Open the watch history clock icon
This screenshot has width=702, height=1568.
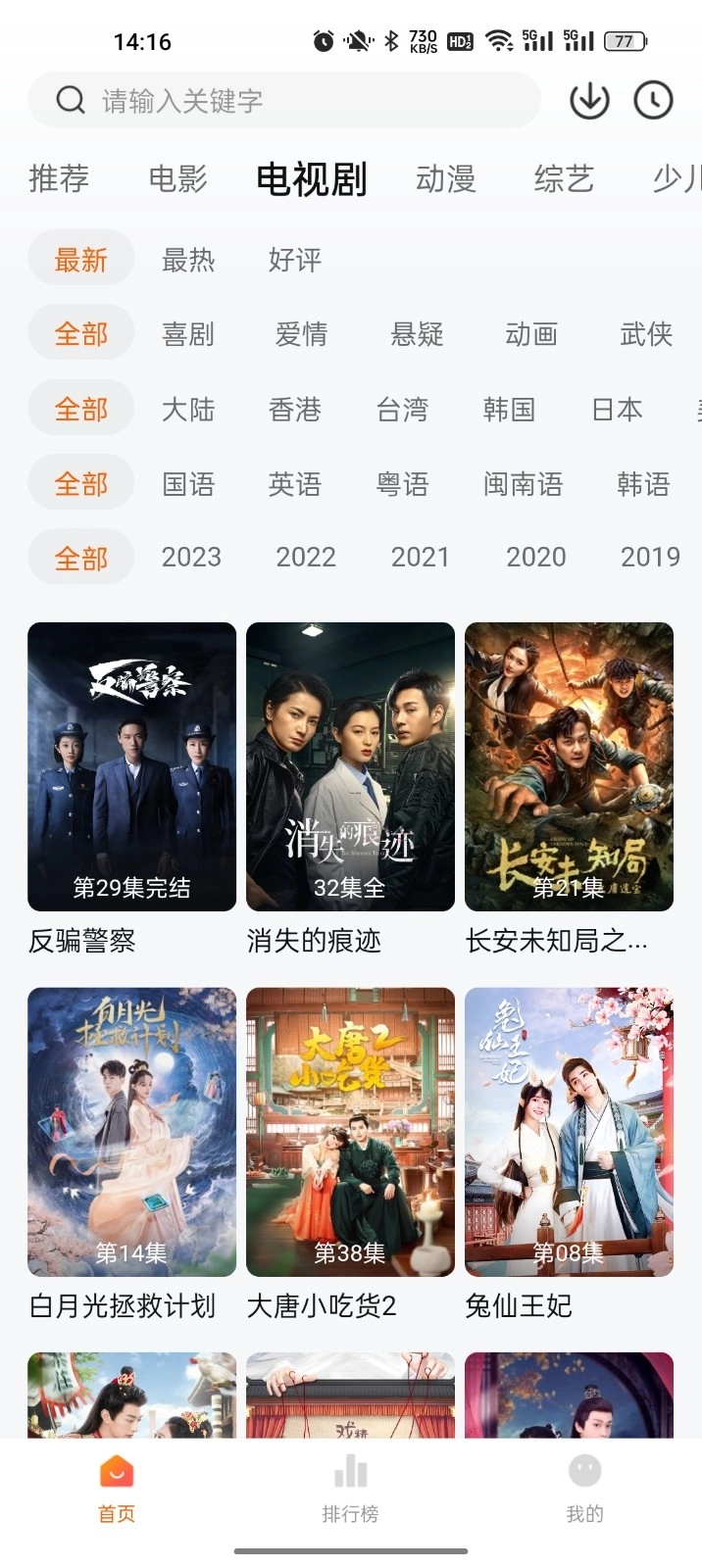pos(653,100)
